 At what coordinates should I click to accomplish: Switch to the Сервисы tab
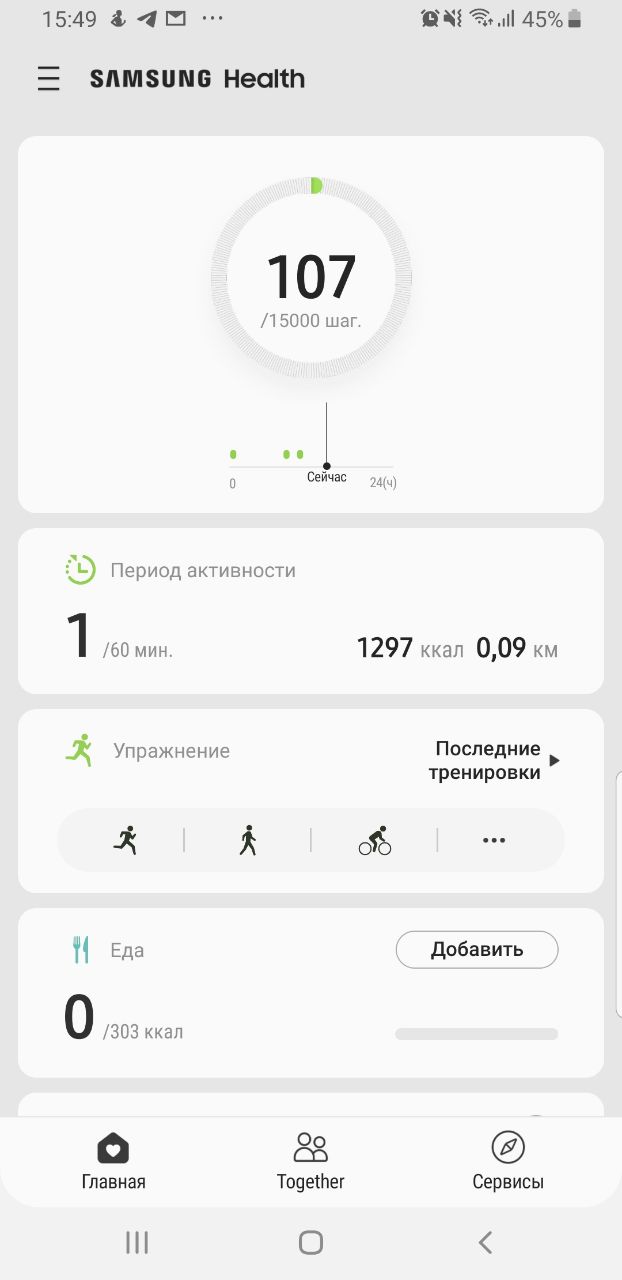click(x=508, y=1162)
